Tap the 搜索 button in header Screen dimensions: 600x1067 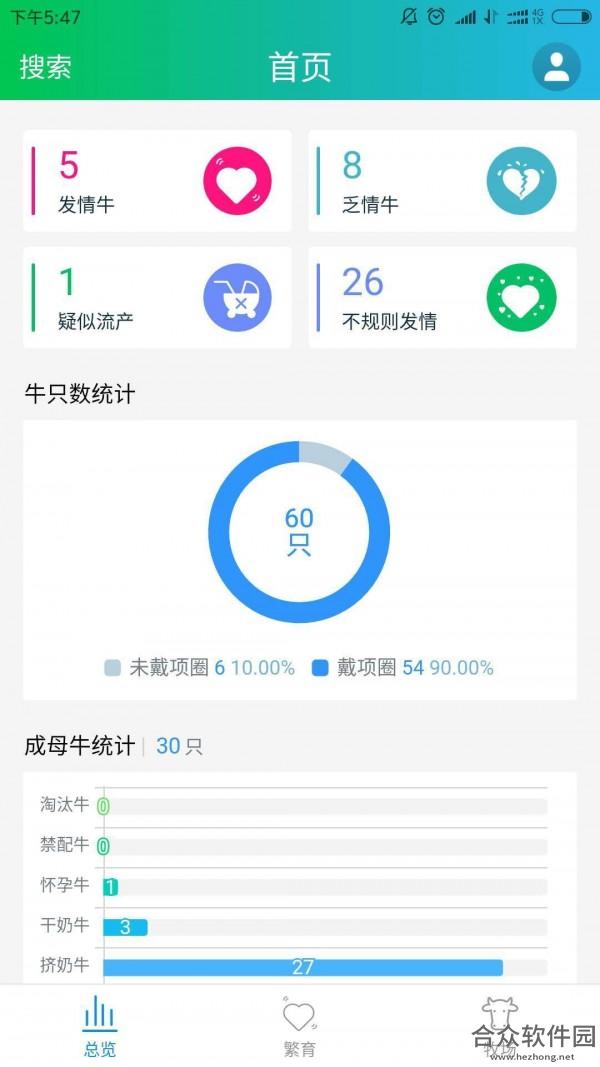(x=46, y=67)
